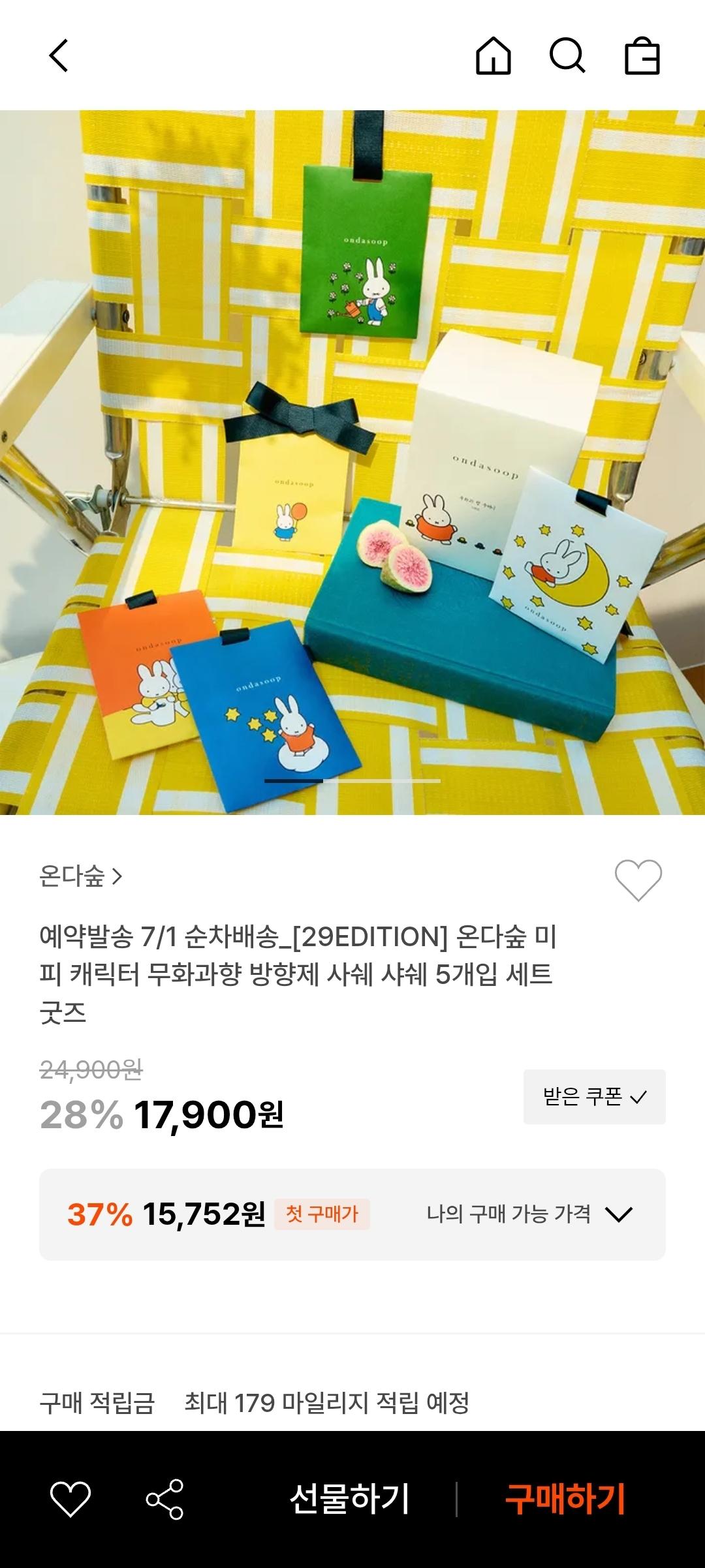Image resolution: width=705 pixels, height=1568 pixels.
Task: Open the shopping bag
Action: (642, 55)
